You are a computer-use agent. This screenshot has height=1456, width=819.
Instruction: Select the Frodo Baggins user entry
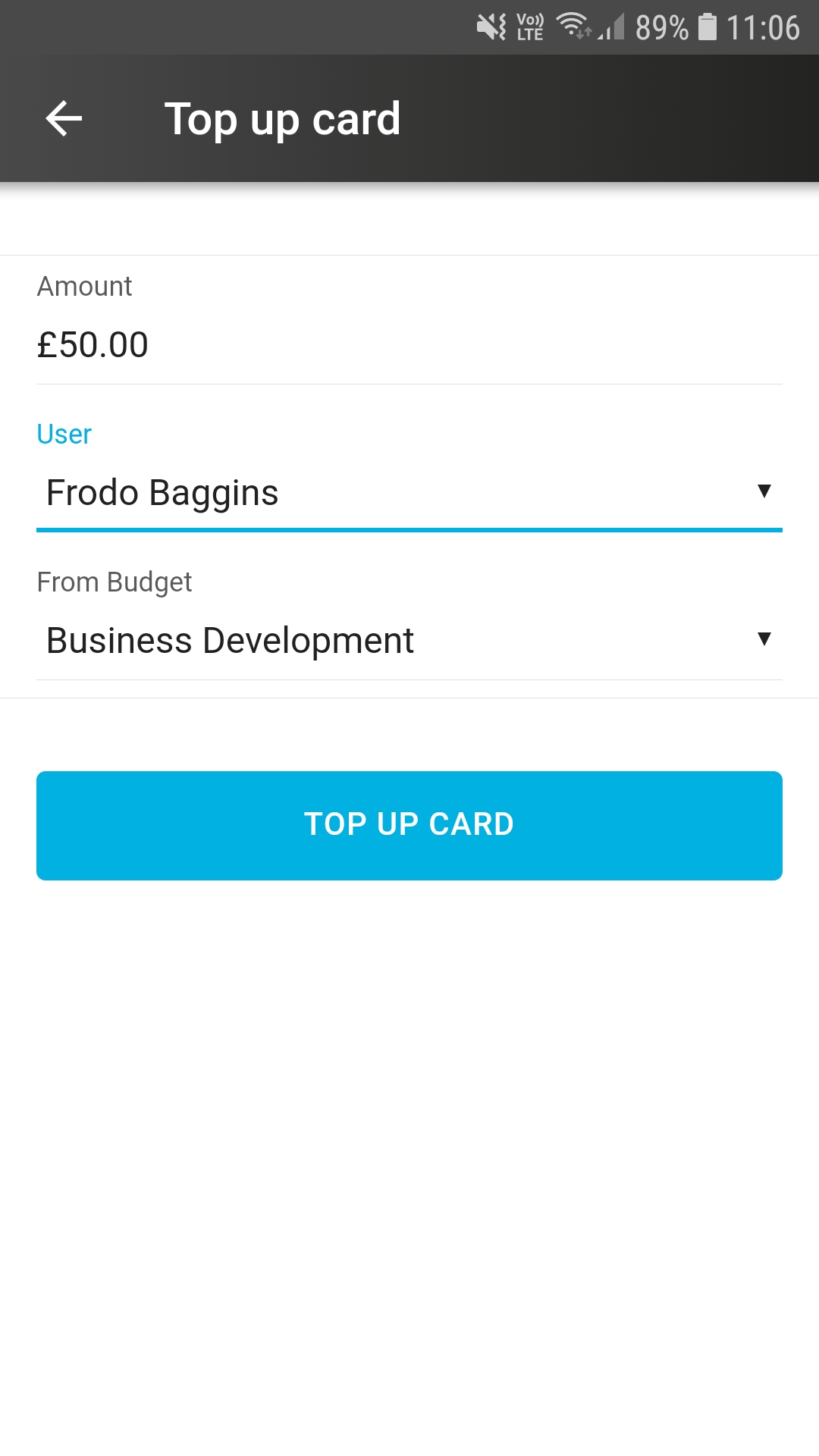click(162, 492)
